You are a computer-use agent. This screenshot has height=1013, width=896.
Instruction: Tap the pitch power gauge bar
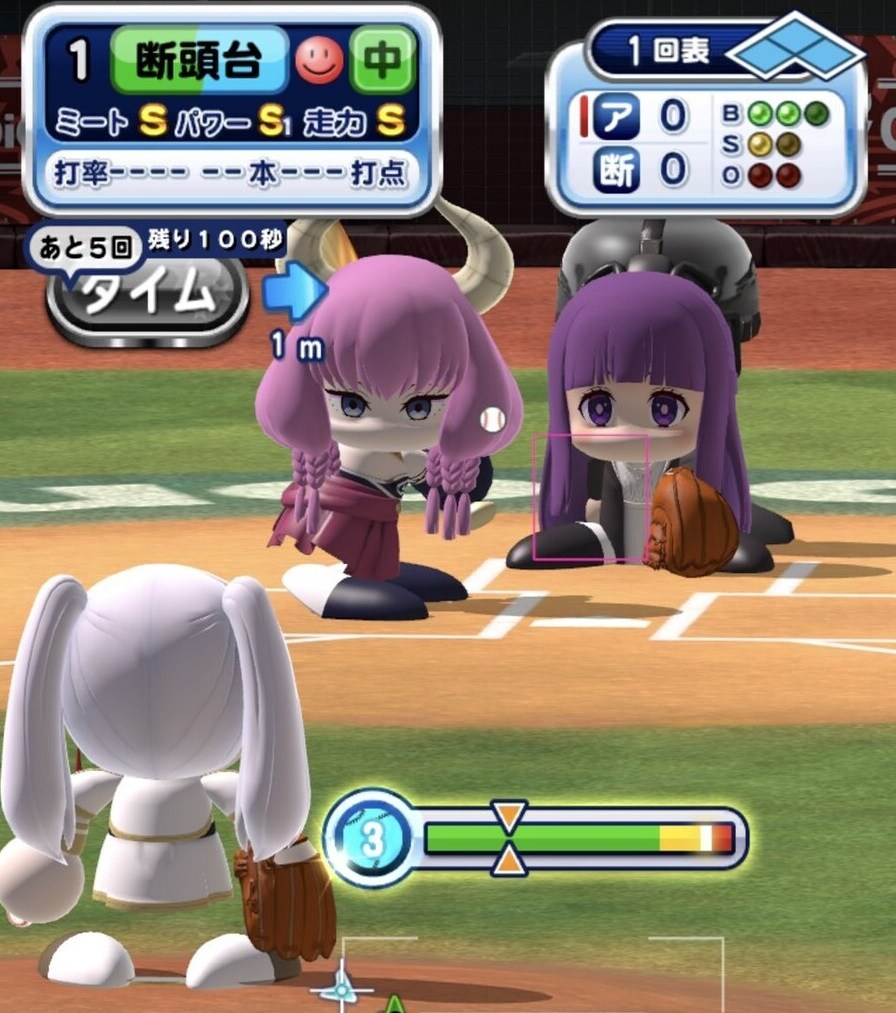pos(578,838)
